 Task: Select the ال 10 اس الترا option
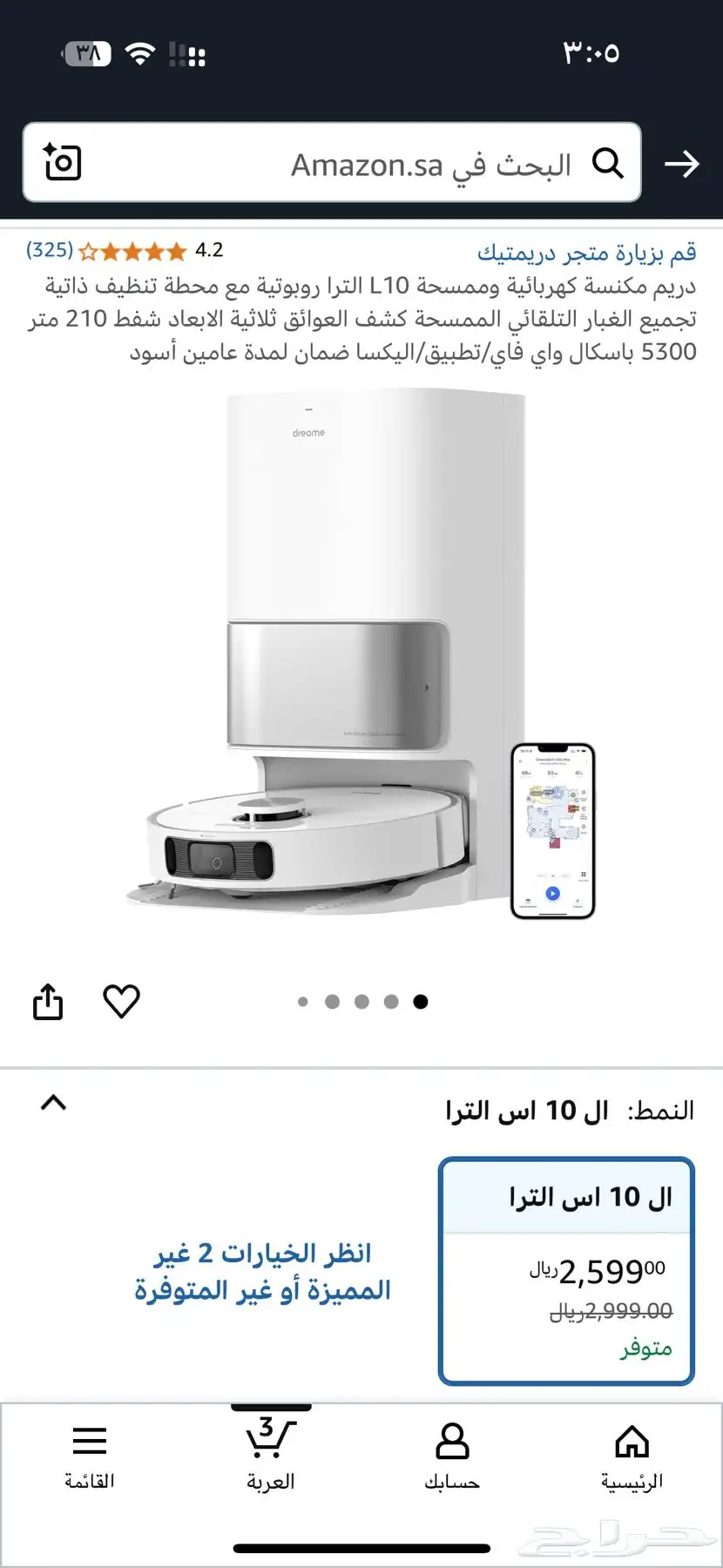pos(566,1271)
